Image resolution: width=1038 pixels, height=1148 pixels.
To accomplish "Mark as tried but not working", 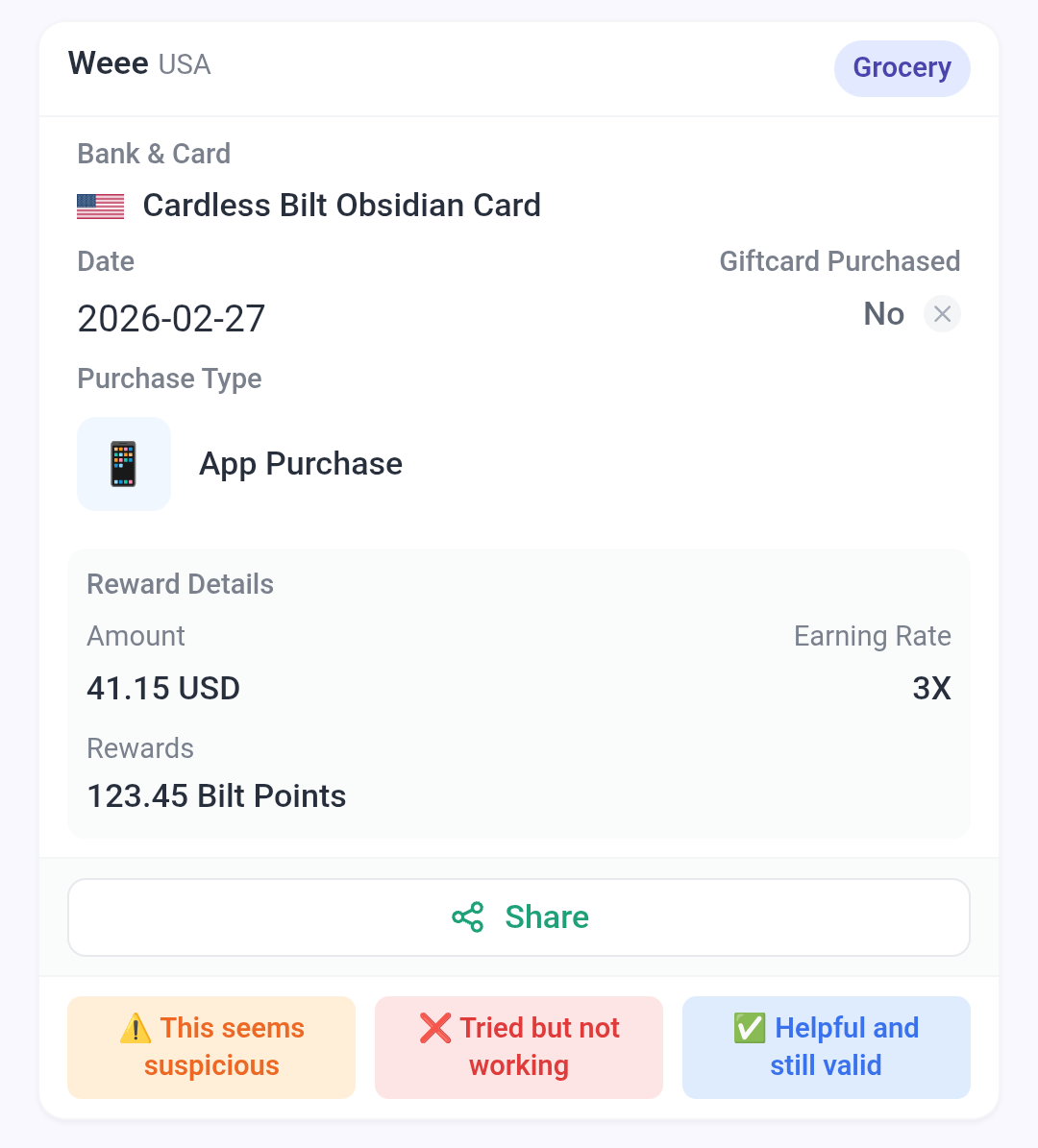I will 519,1047.
